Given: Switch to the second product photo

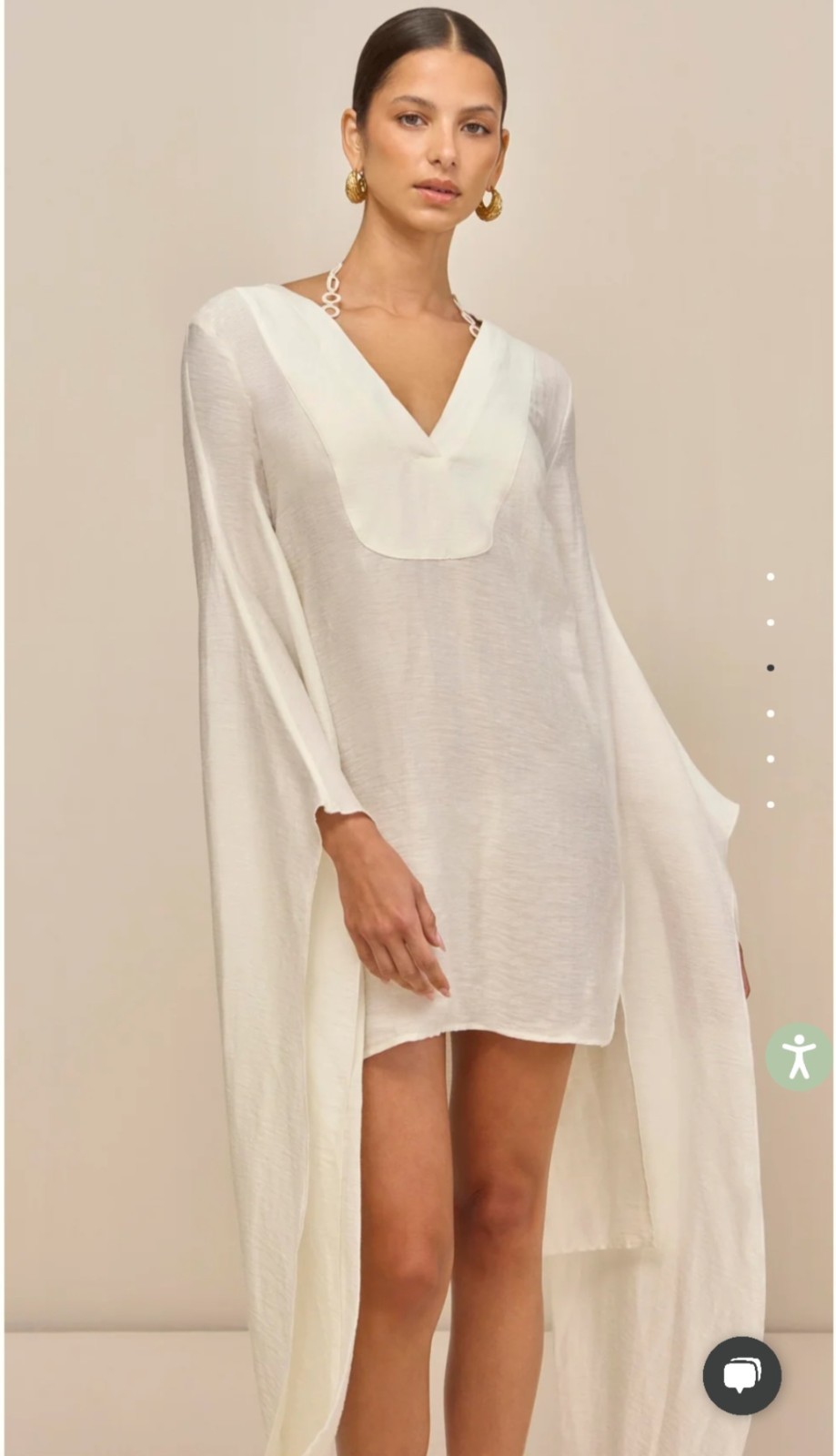Looking at the screenshot, I should click(771, 622).
